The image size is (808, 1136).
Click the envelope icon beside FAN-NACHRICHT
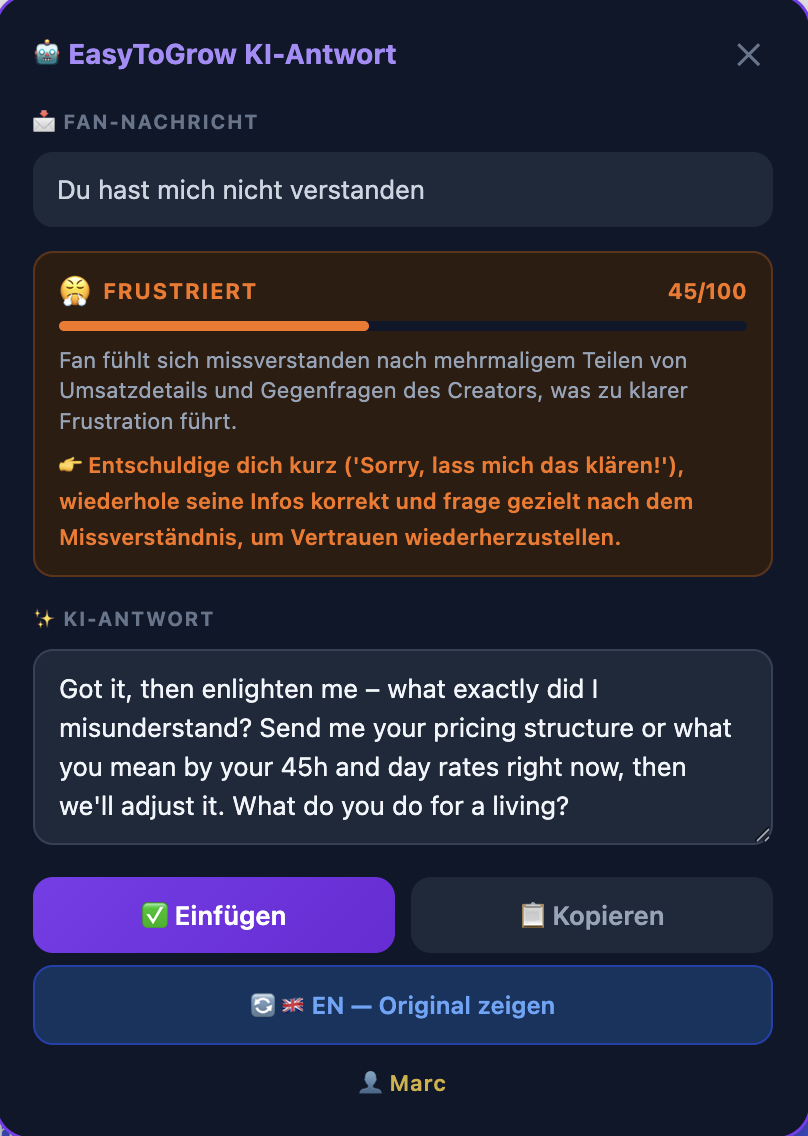pyautogui.click(x=41, y=121)
